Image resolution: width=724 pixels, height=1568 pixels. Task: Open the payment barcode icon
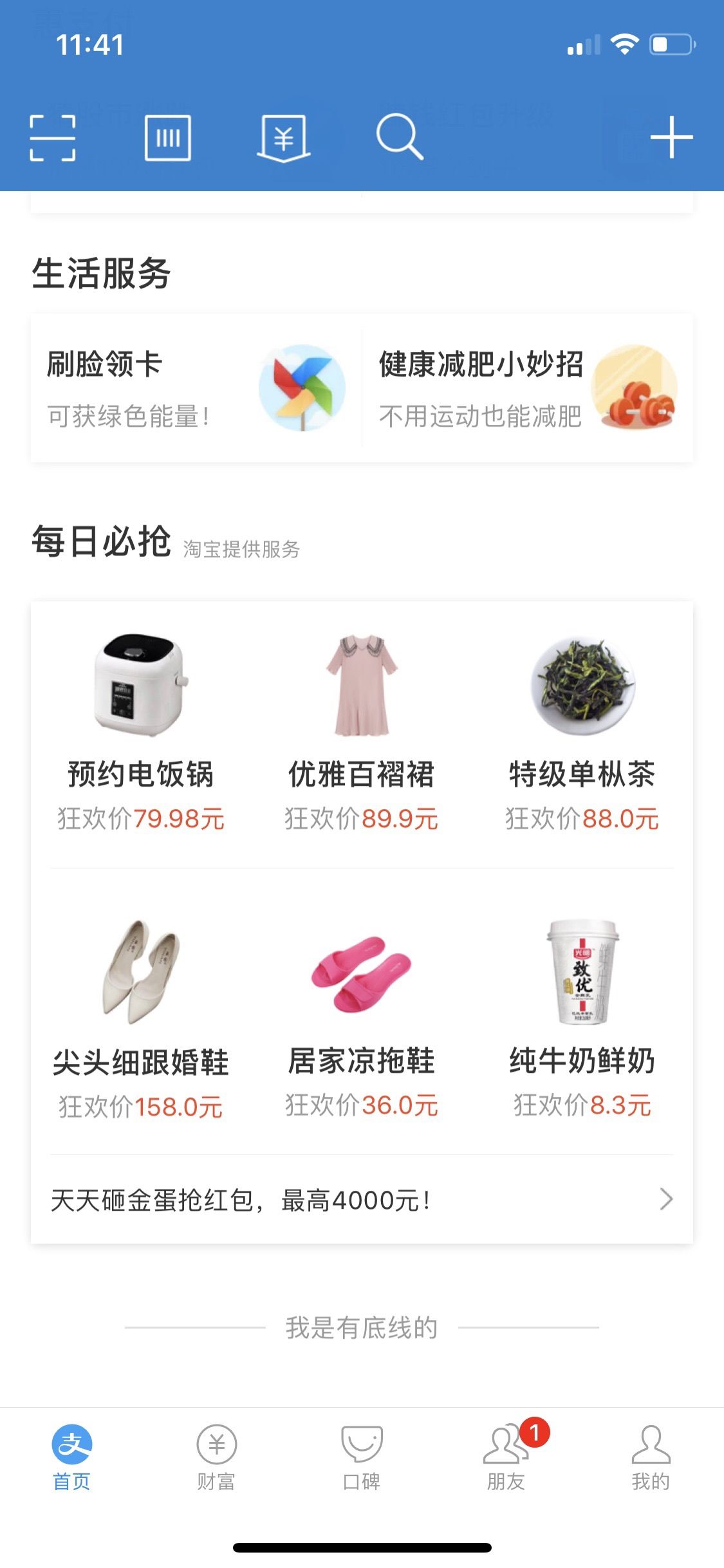point(167,138)
